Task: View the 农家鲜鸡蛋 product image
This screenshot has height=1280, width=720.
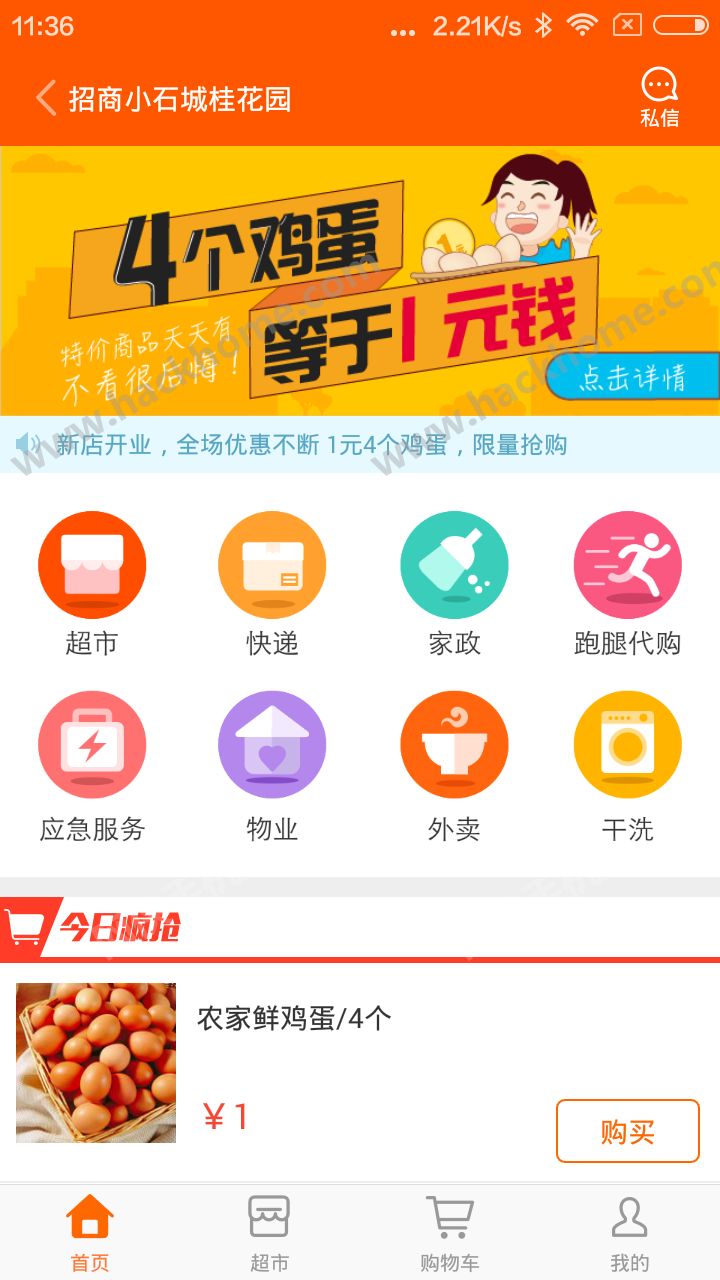Action: pyautogui.click(x=96, y=1062)
